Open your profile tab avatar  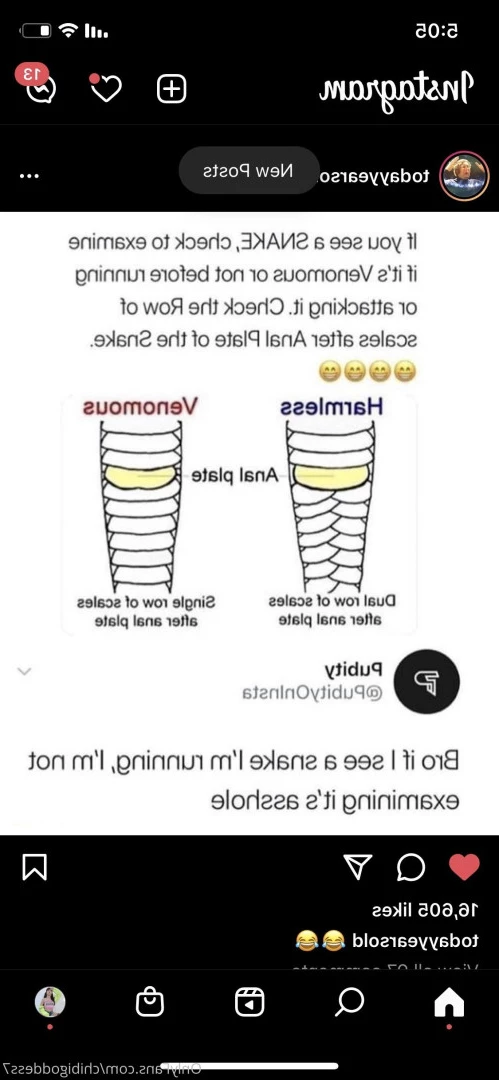(x=50, y=1001)
